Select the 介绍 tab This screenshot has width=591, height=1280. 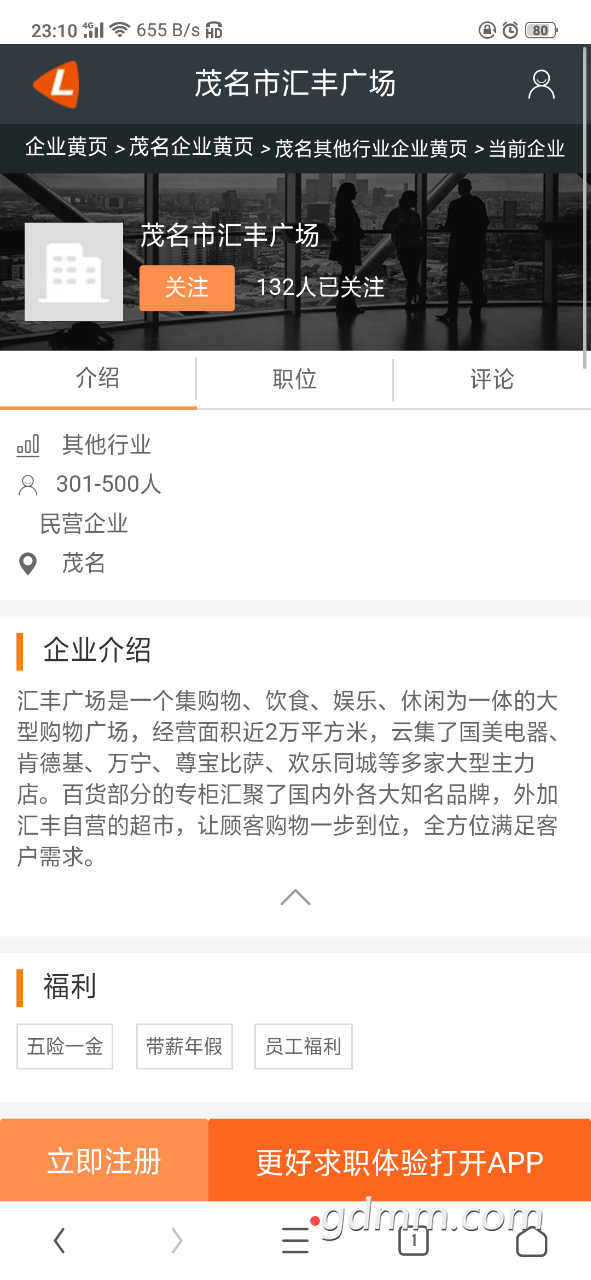point(98,379)
